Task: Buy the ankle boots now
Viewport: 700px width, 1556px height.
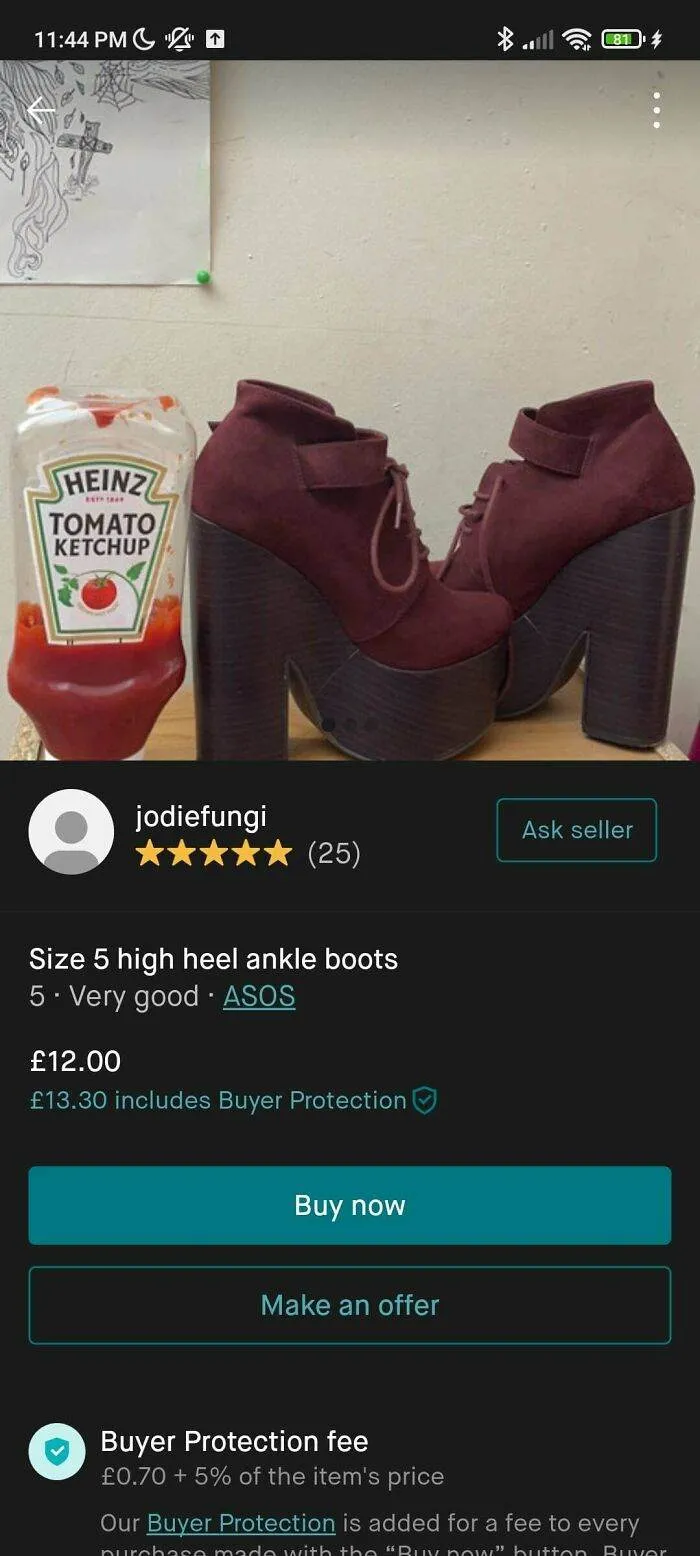Action: pyautogui.click(x=350, y=1205)
